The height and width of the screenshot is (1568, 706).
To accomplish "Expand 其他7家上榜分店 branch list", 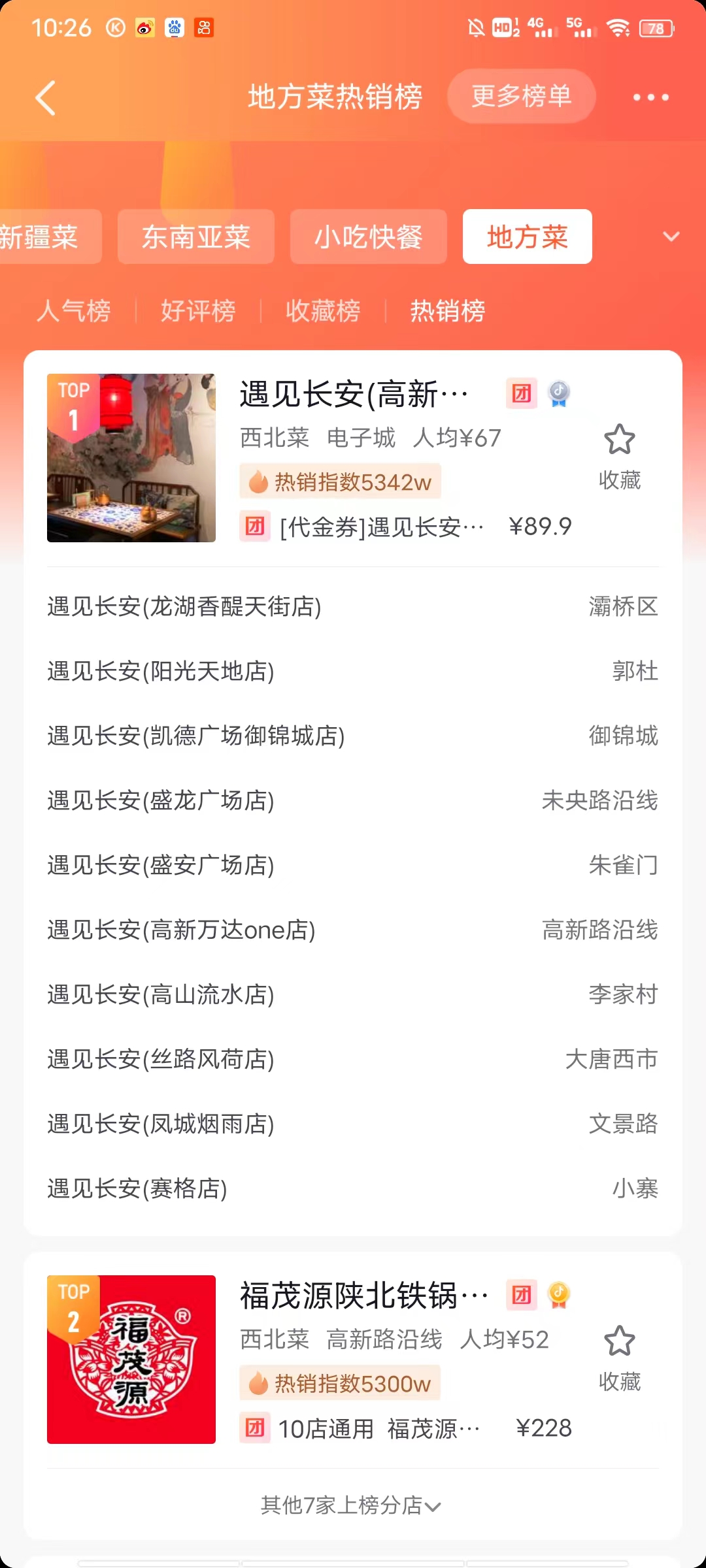I will click(x=352, y=1505).
